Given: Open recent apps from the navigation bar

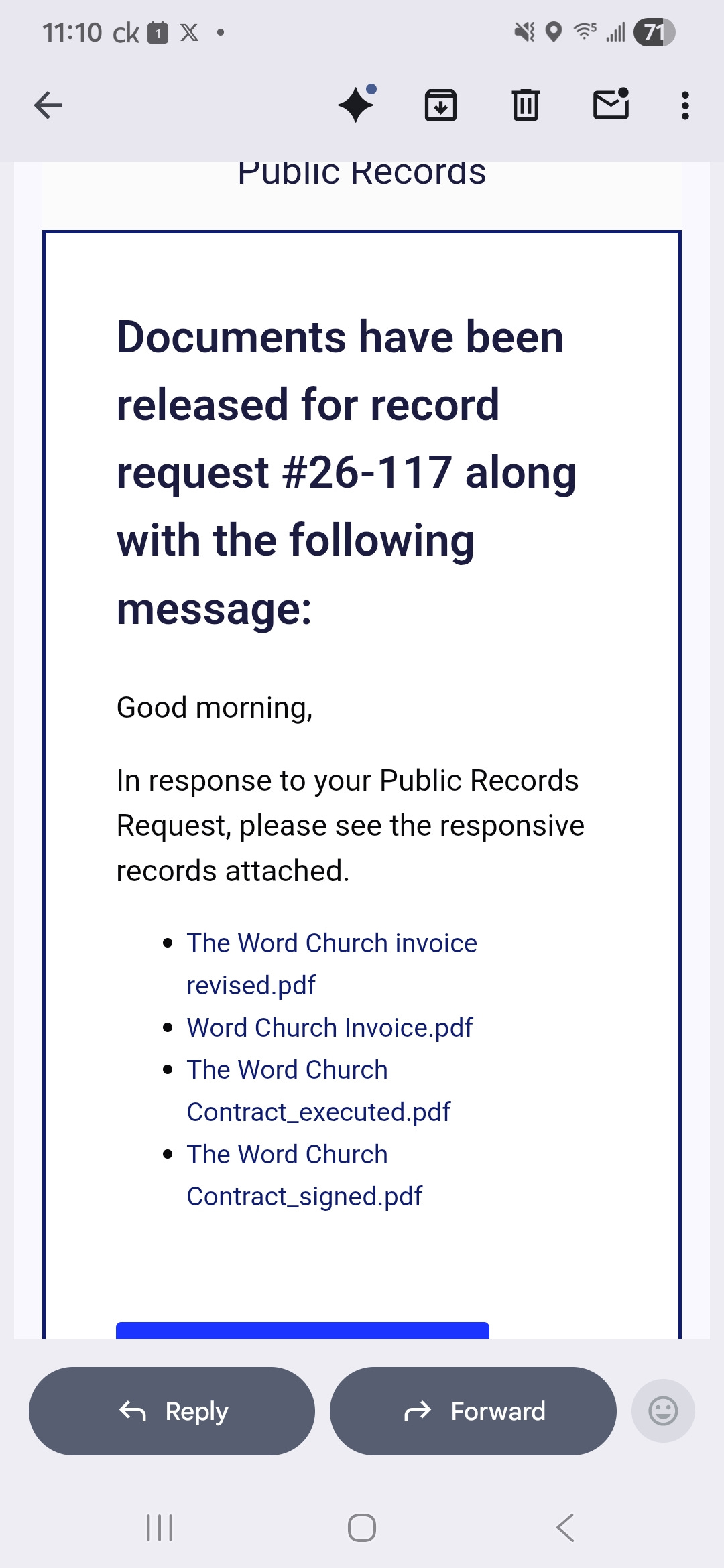Looking at the screenshot, I should [160, 1528].
